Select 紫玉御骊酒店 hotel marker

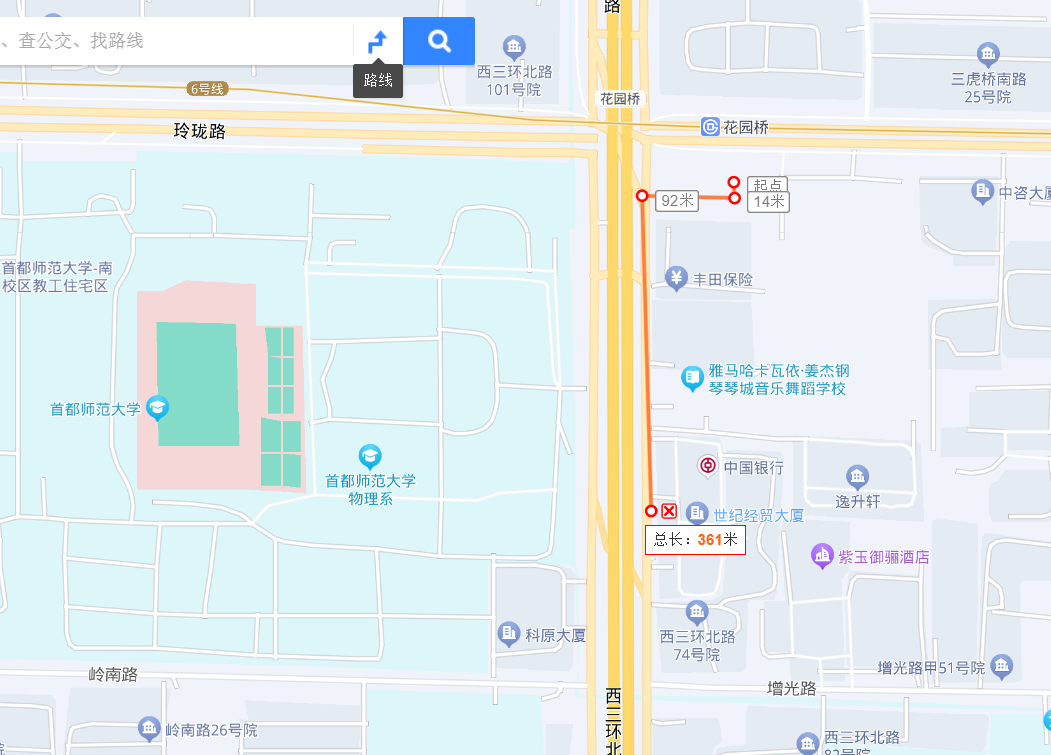822,555
